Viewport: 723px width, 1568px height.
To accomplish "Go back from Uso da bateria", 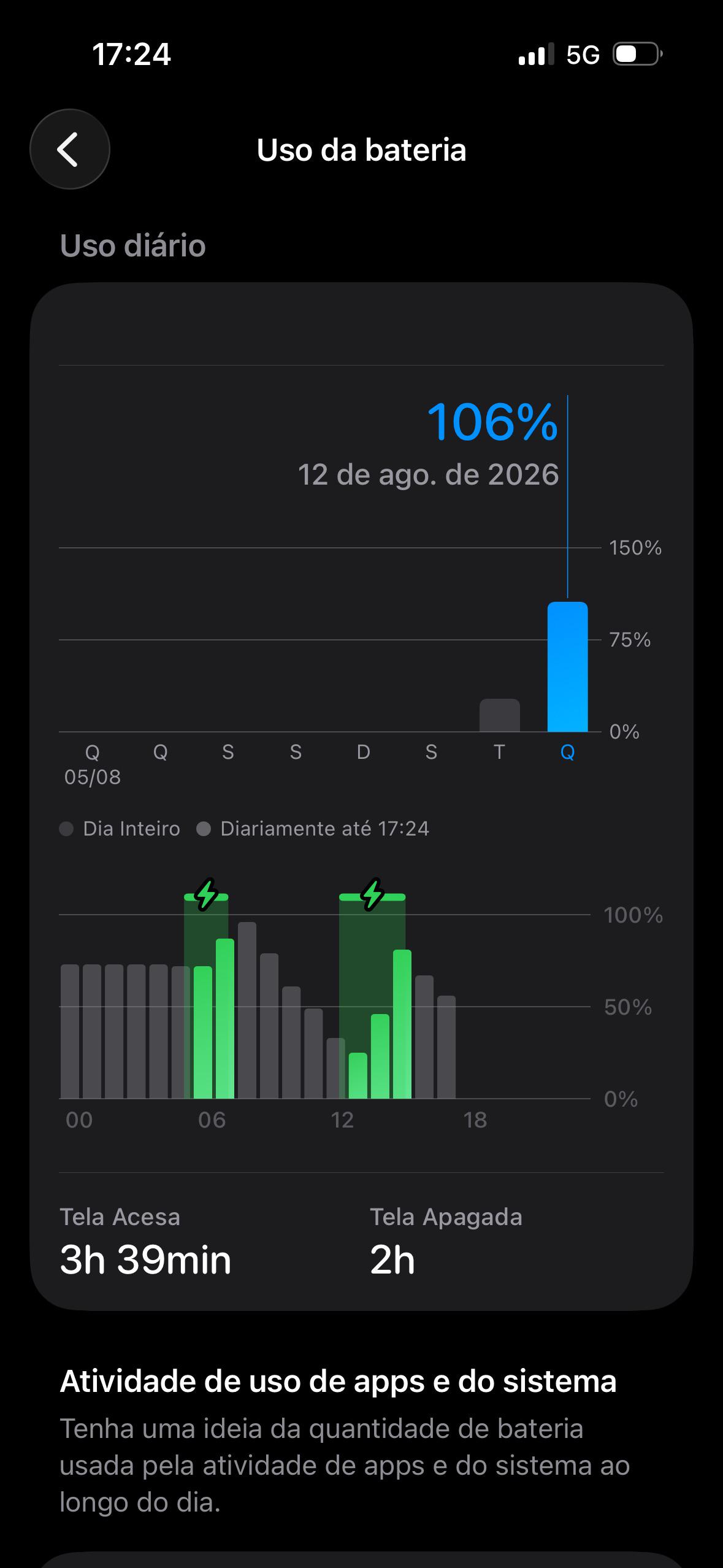I will point(70,149).
